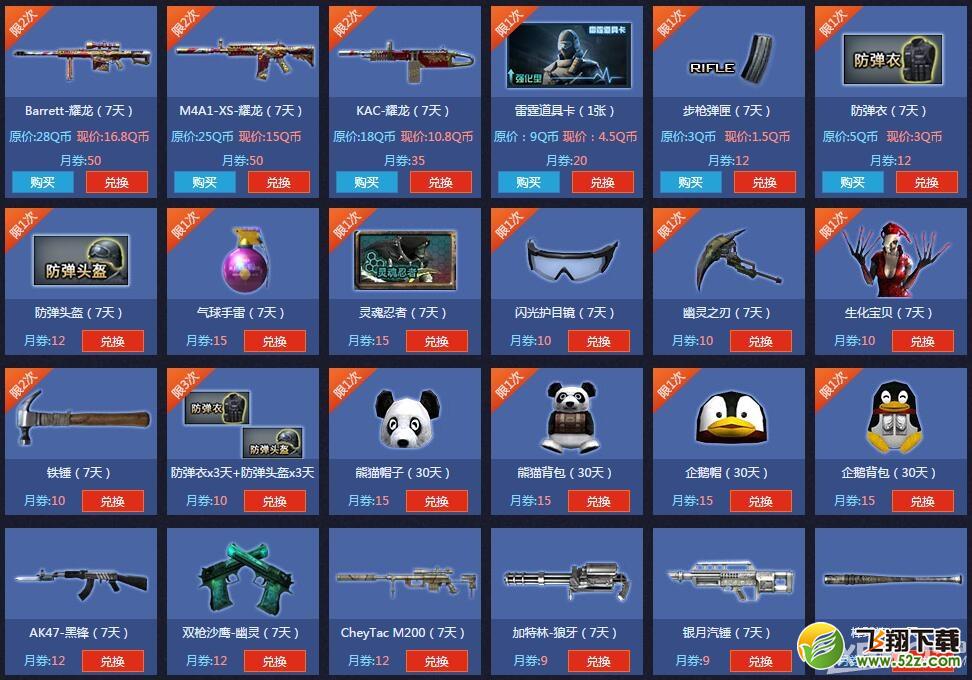Tap 兑换 for 熊猫帽子 (30天)
Viewport: 972px width, 680px height.
(436, 501)
